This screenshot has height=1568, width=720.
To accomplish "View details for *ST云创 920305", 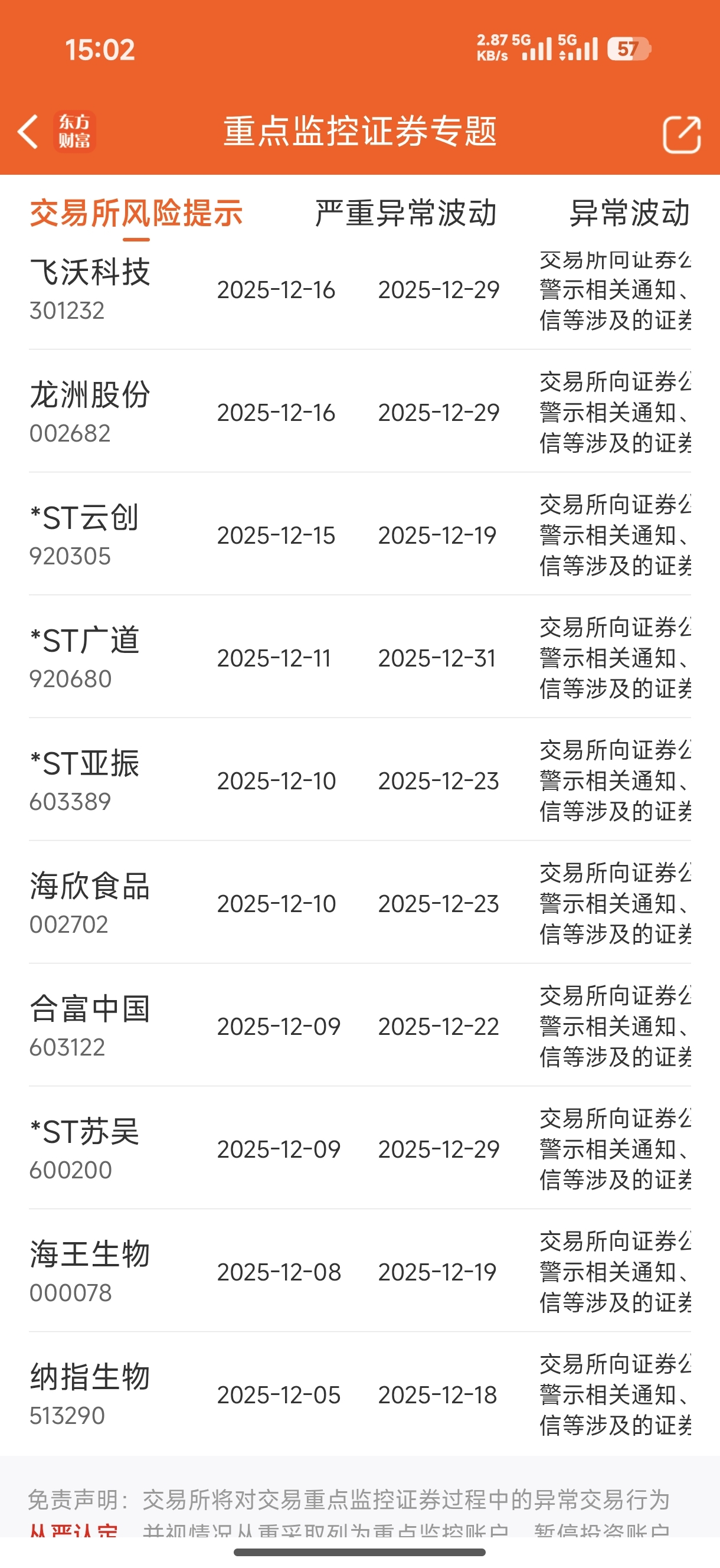I will coord(85,535).
